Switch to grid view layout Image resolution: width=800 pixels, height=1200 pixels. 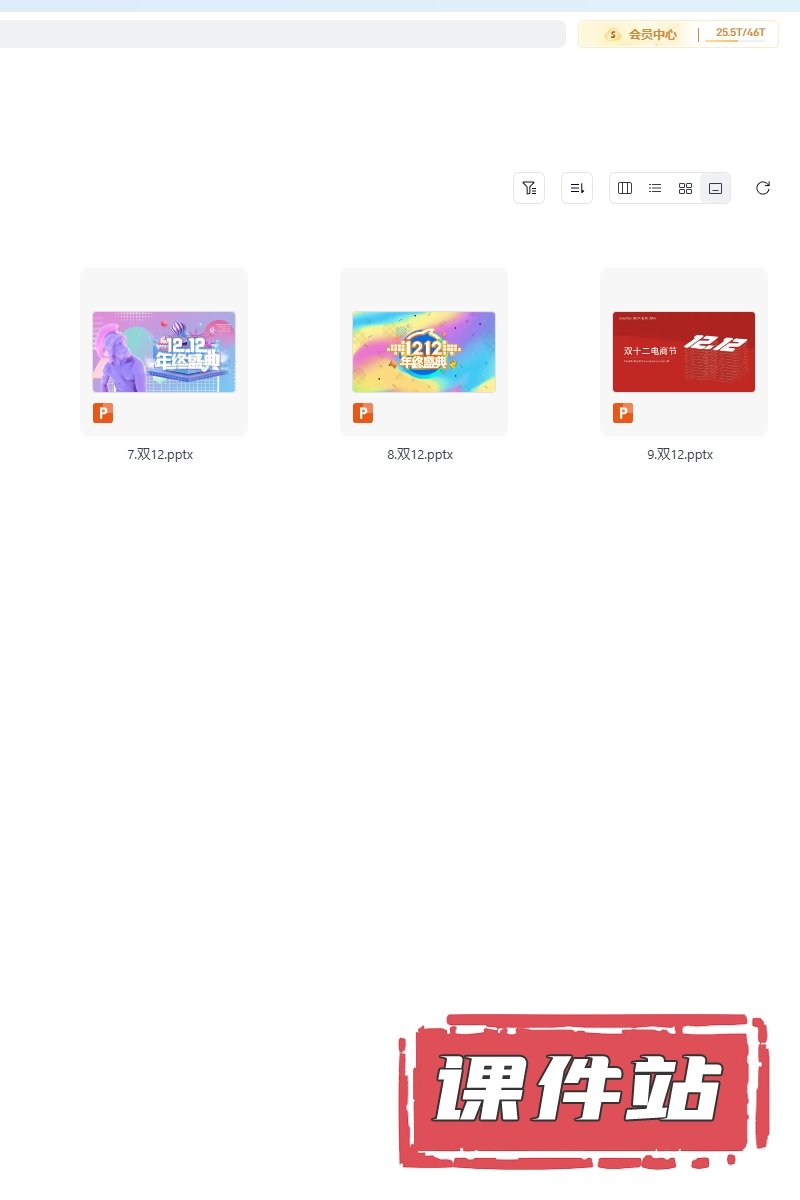coord(685,188)
